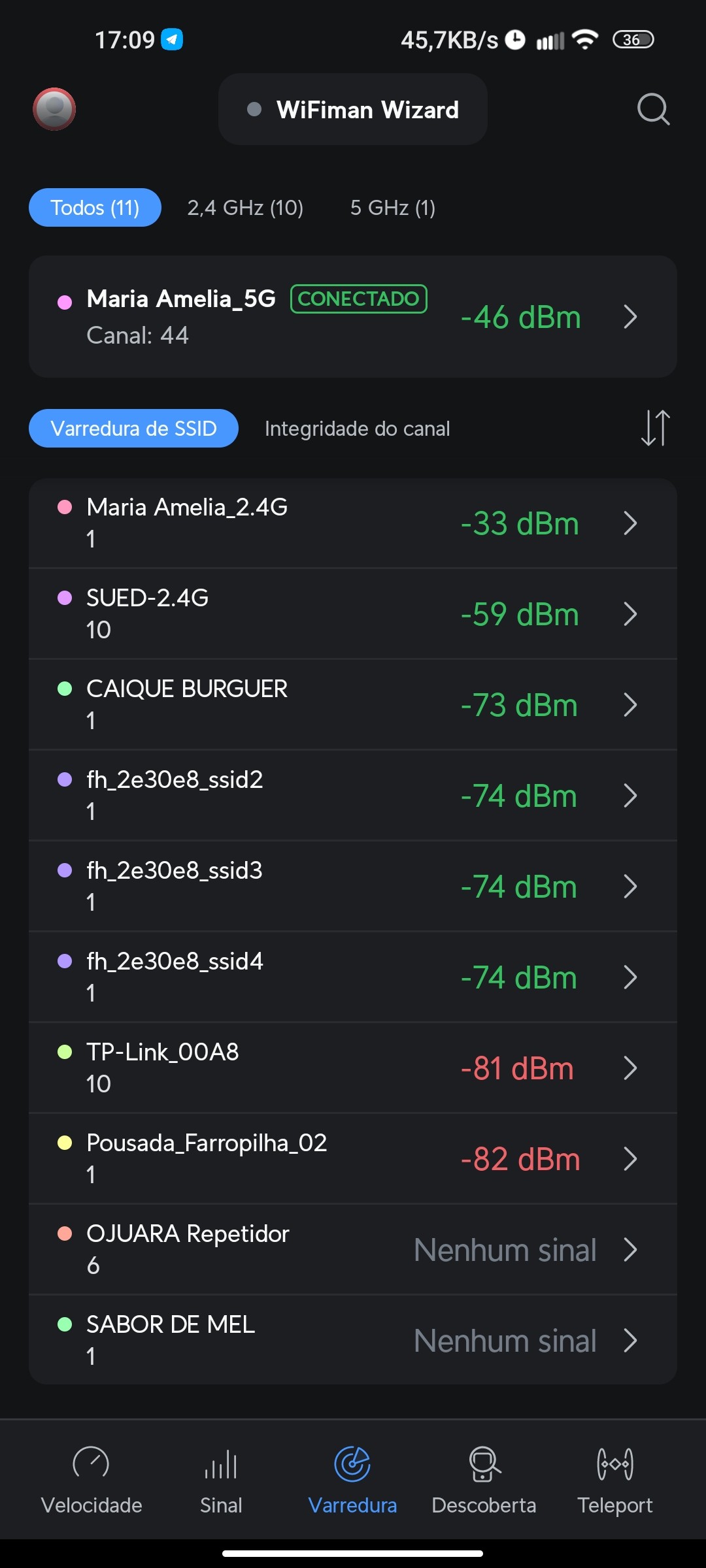The image size is (706, 1568).
Task: Switch to Integridade do canal tab
Action: 357,429
